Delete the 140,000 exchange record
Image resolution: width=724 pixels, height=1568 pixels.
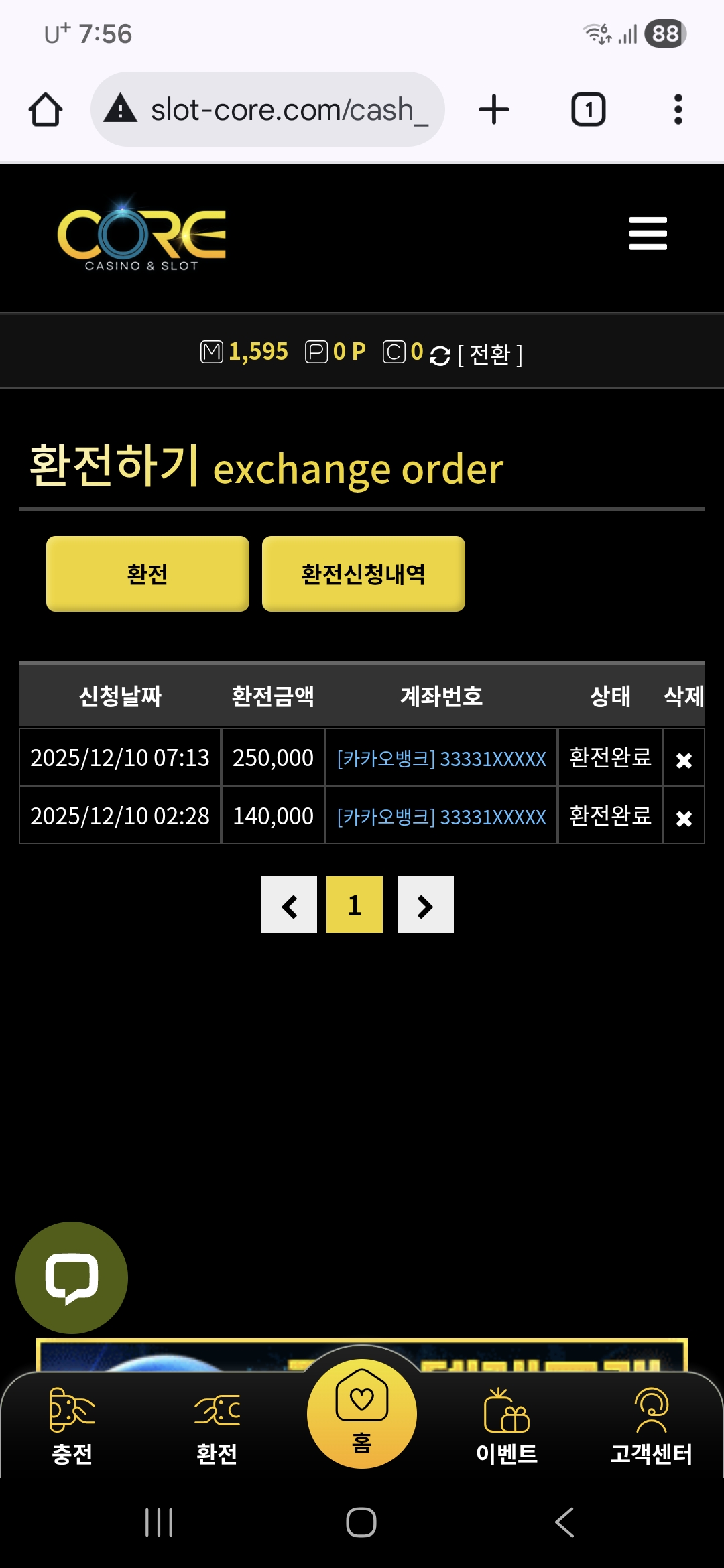pyautogui.click(x=684, y=818)
